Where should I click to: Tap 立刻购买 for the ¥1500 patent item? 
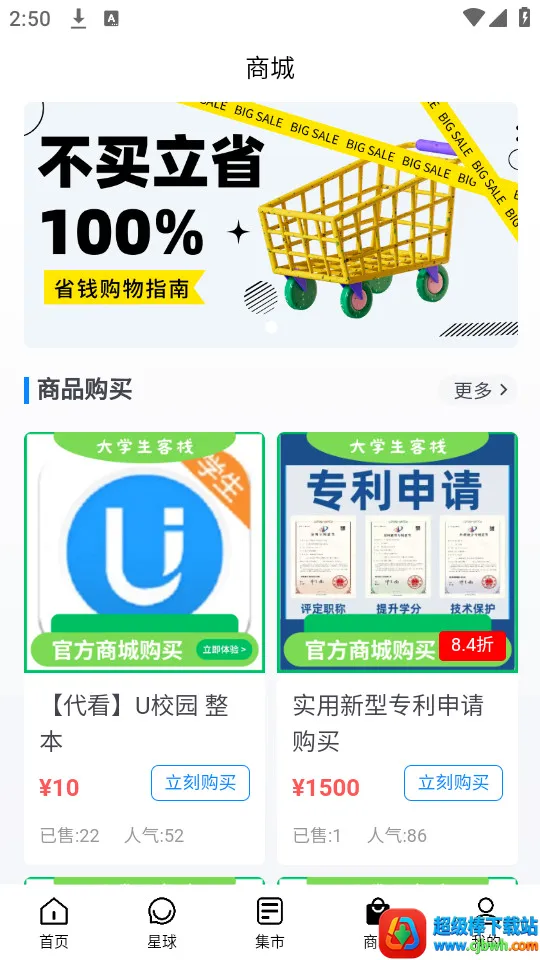pyautogui.click(x=453, y=782)
